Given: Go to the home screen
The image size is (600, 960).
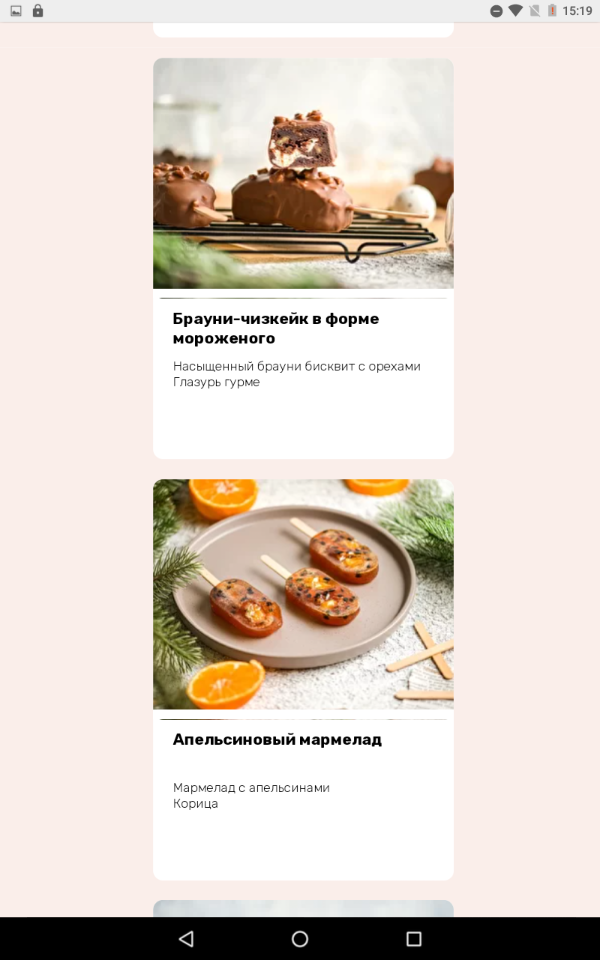Looking at the screenshot, I should tap(300, 939).
